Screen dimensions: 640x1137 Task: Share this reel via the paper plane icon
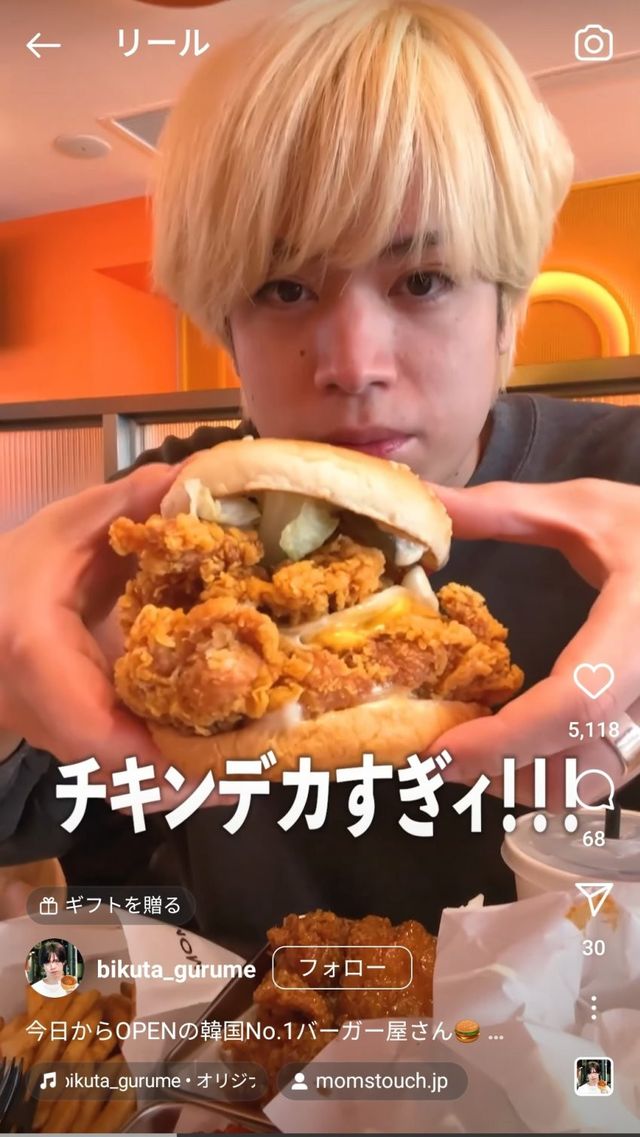pos(594,899)
